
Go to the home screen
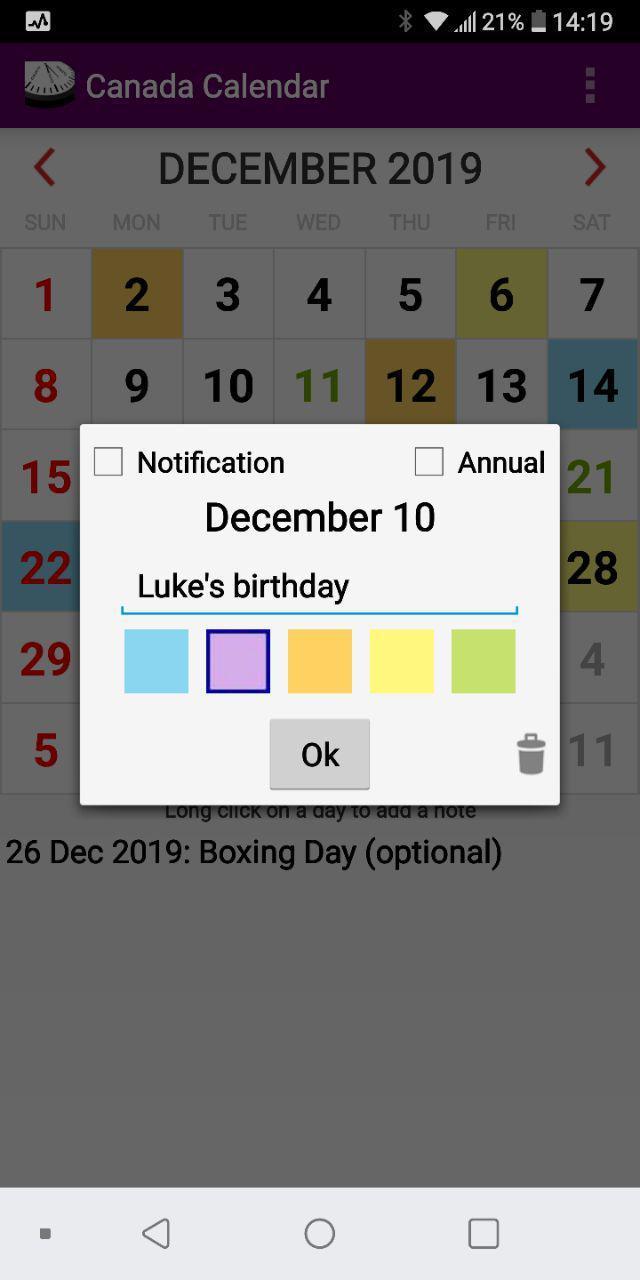[320, 1233]
